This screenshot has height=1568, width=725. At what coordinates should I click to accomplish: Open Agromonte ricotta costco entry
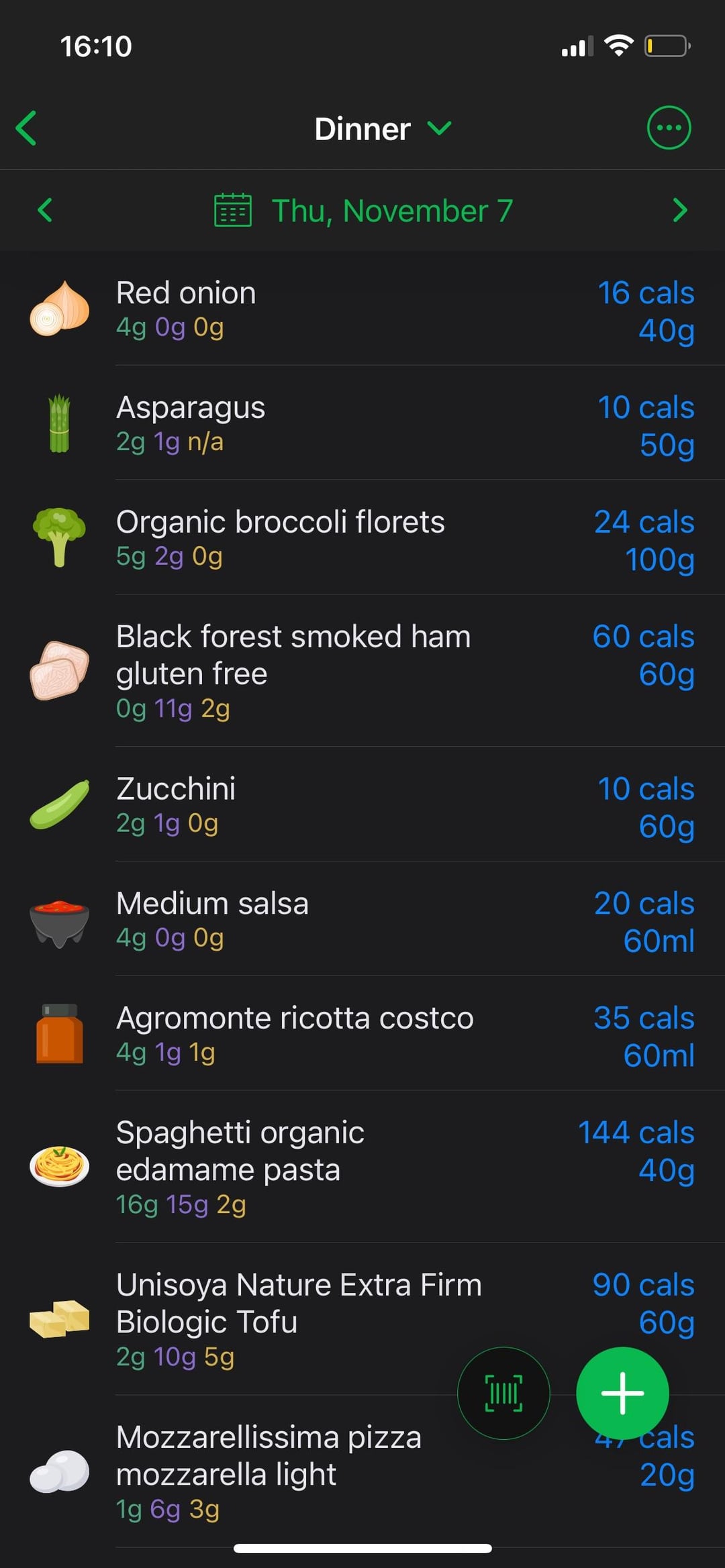coord(362,1034)
